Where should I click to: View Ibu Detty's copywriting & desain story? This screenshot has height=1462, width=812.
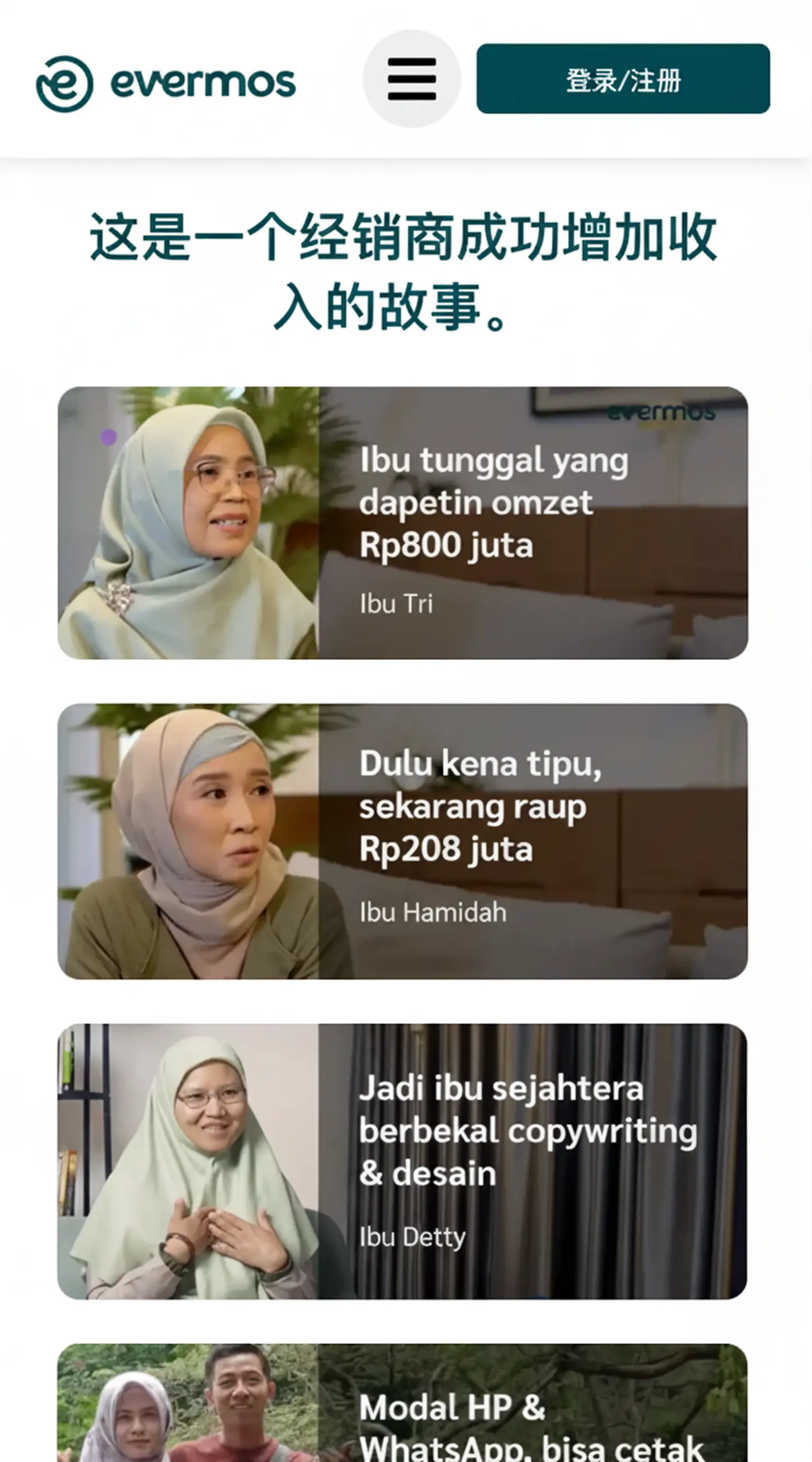pyautogui.click(x=402, y=1161)
